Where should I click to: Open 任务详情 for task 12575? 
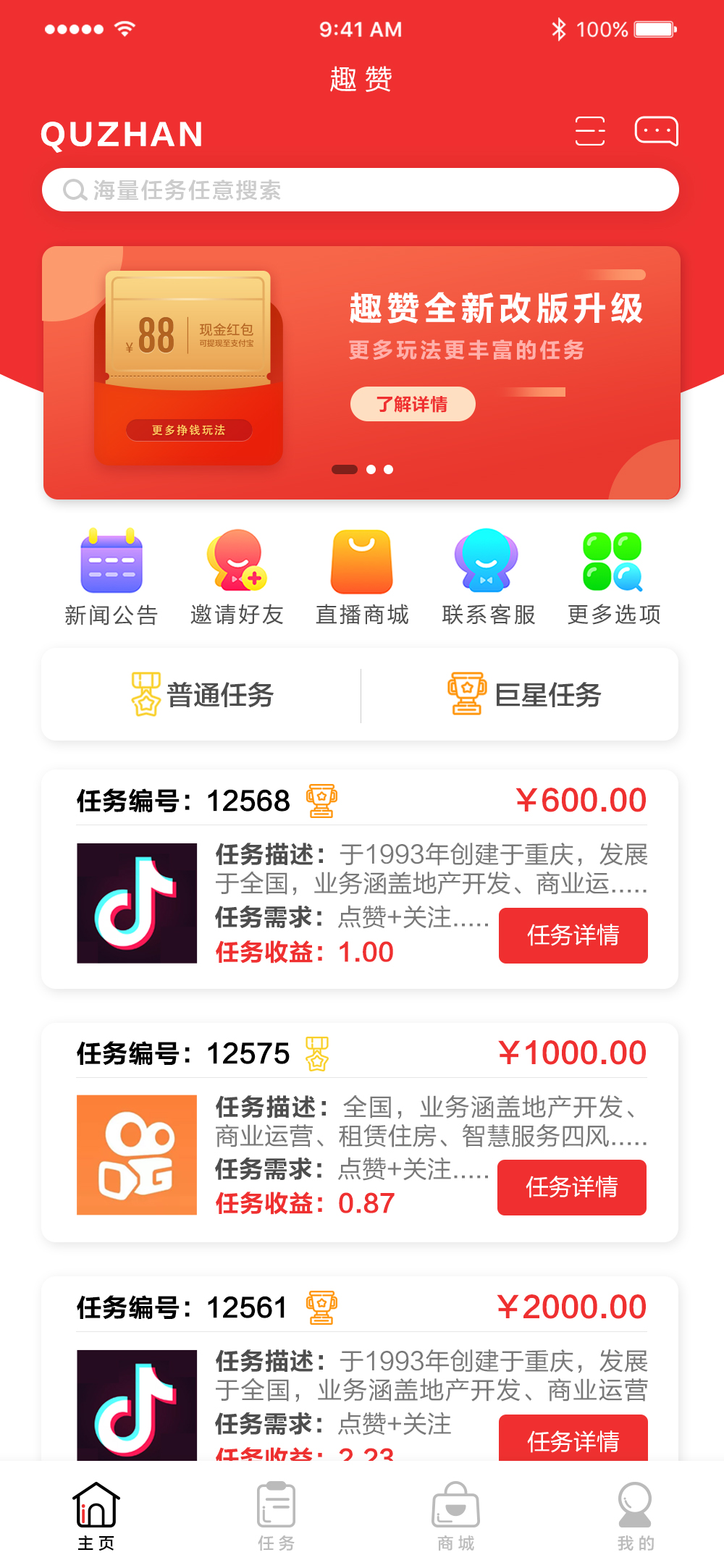pyautogui.click(x=571, y=1187)
